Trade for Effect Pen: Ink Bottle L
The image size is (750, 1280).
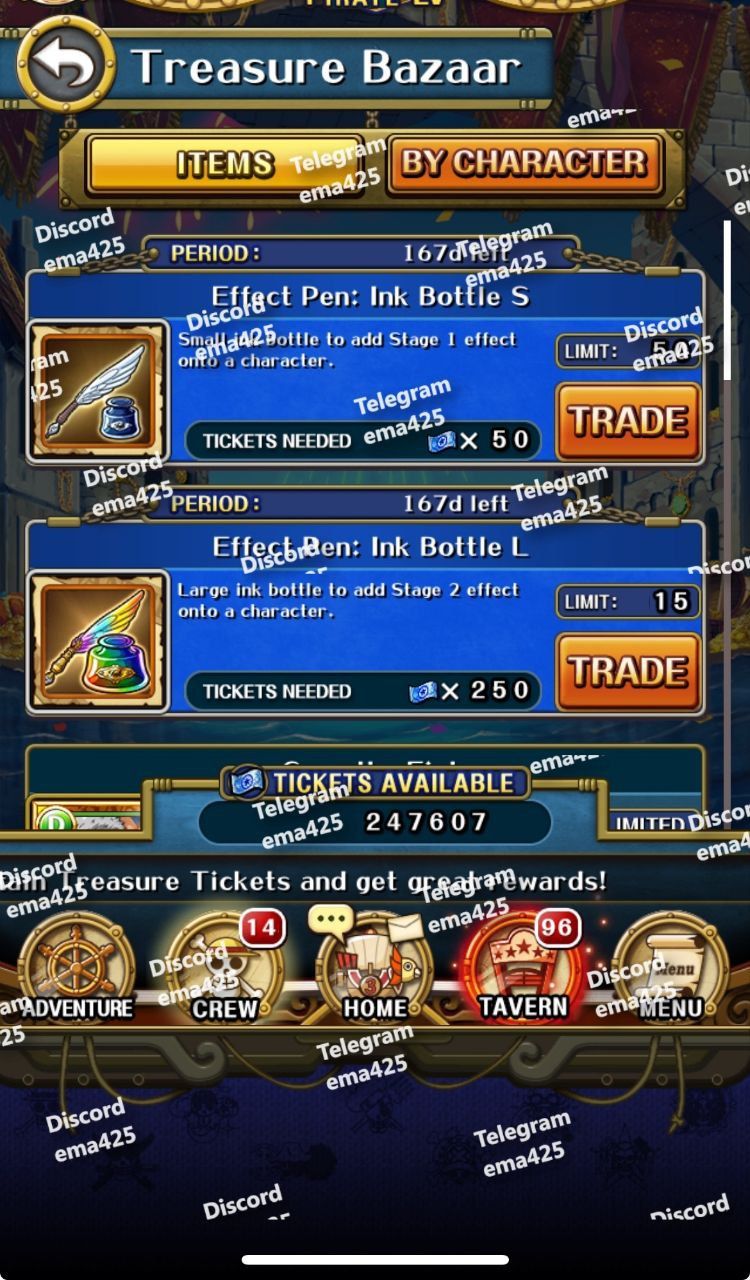click(628, 671)
